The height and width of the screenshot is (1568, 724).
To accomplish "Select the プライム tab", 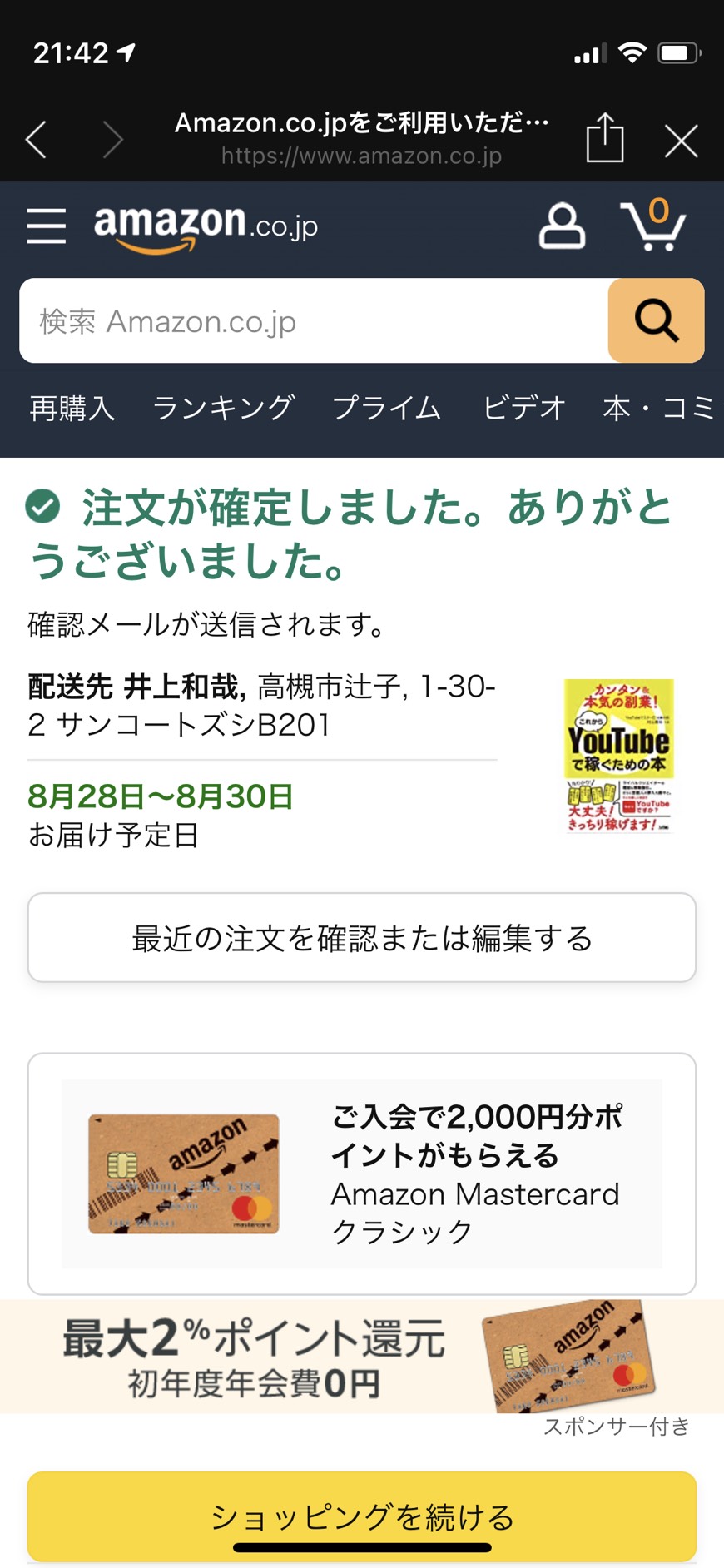I will point(387,408).
